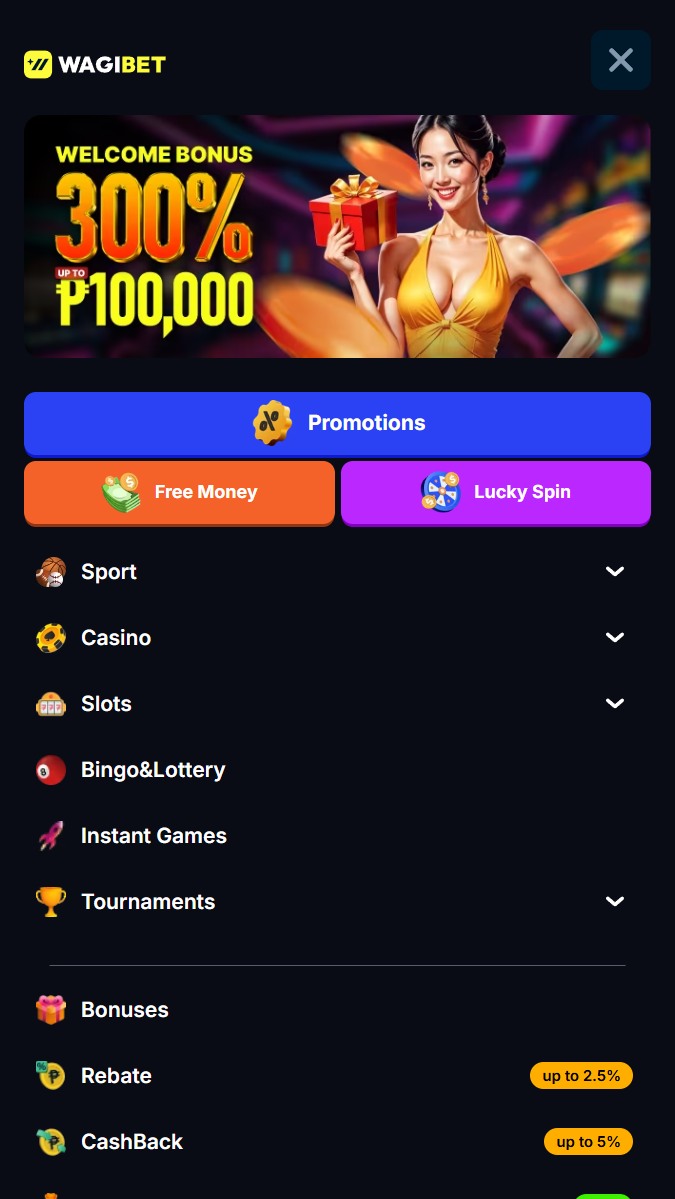Image resolution: width=675 pixels, height=1199 pixels.
Task: Go to Bingo&Lottery
Action: pyautogui.click(x=153, y=770)
